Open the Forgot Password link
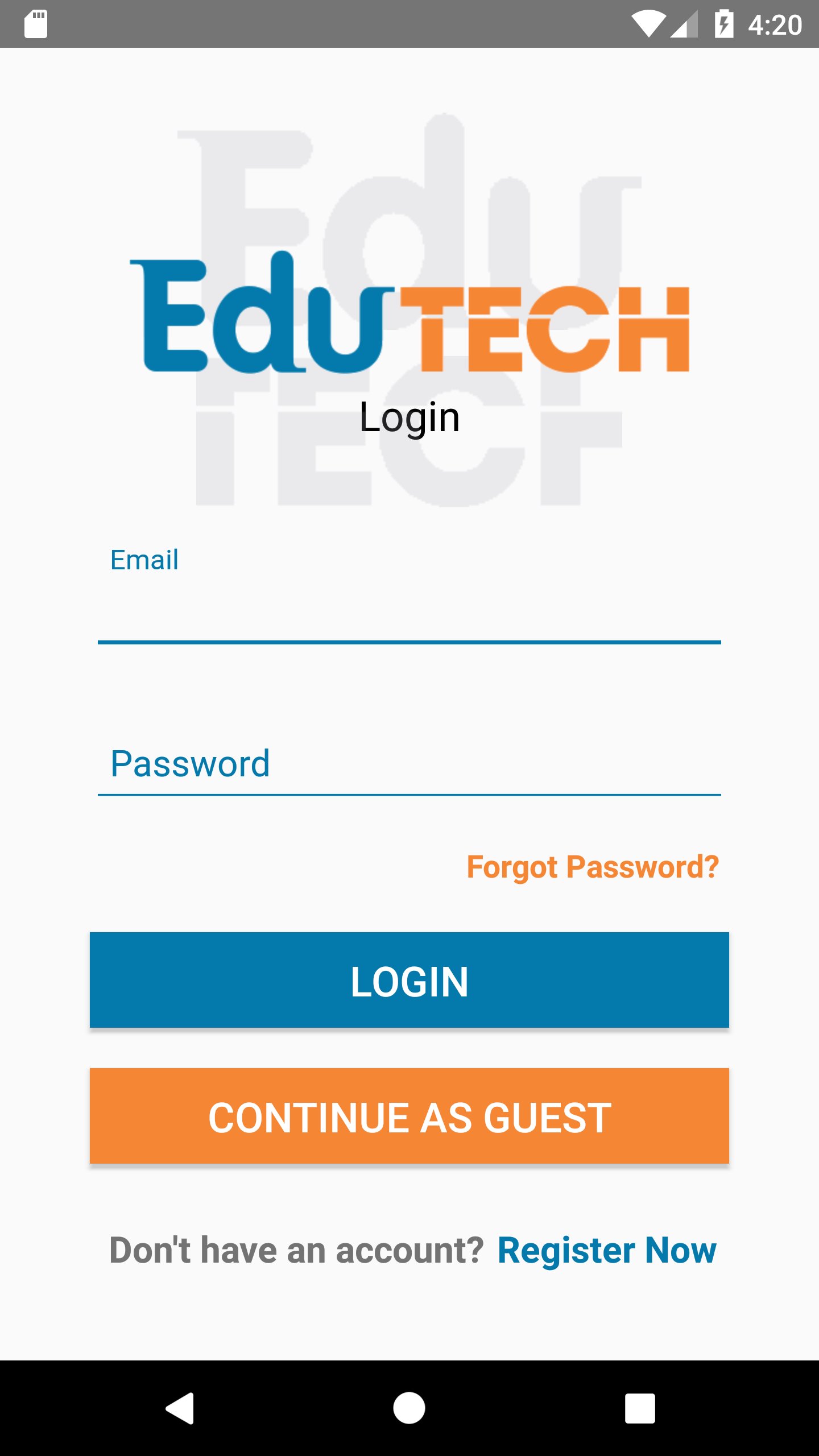Image resolution: width=819 pixels, height=1456 pixels. click(x=593, y=867)
